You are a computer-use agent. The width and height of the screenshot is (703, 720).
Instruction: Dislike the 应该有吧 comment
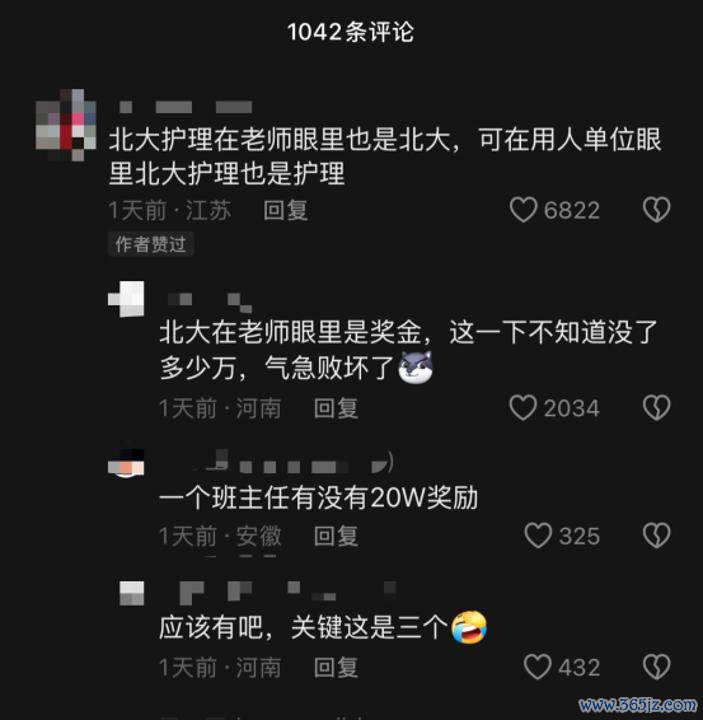tap(656, 667)
